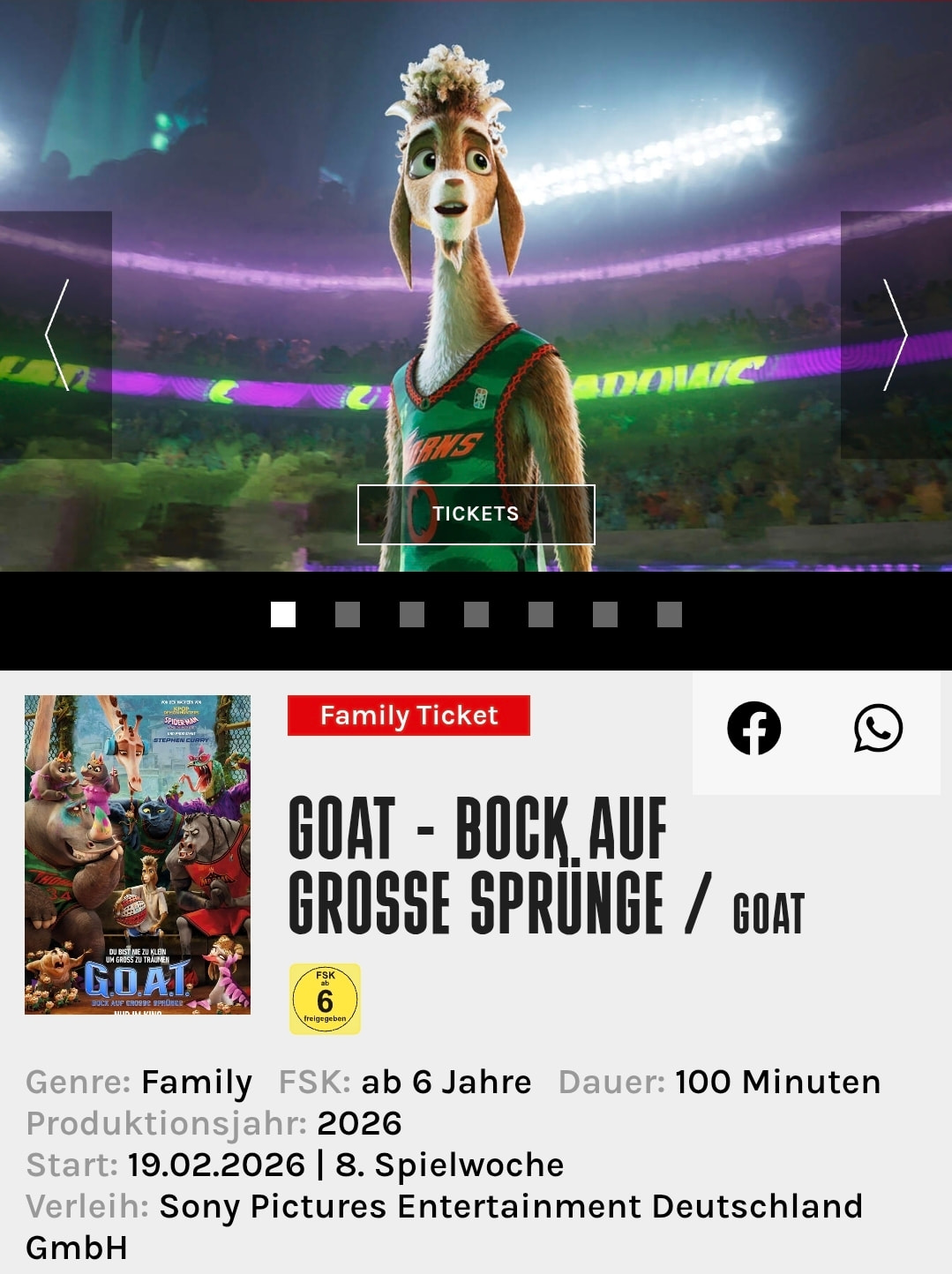Share the movie on Facebook
Screen dimensions: 952x1274
(x=753, y=729)
